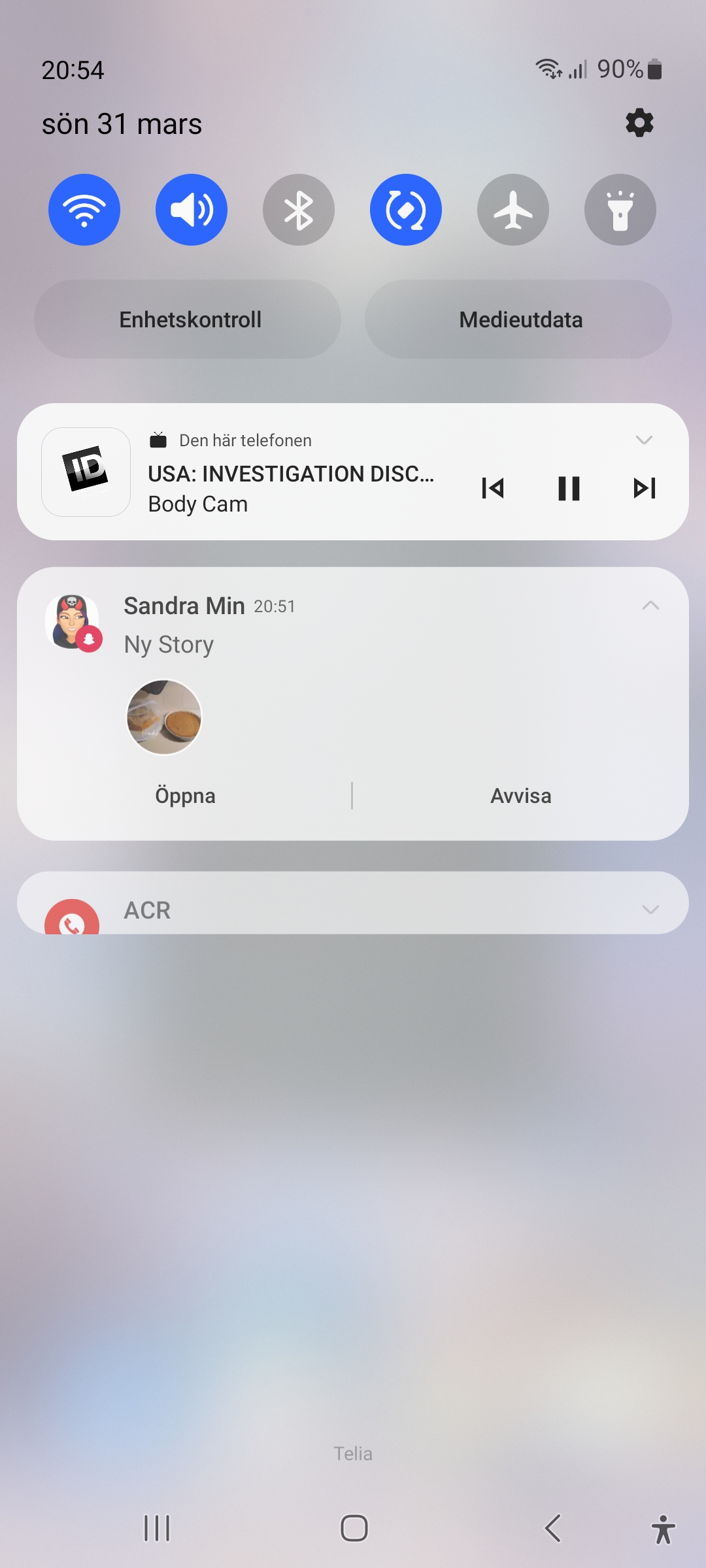Expand the ACR notification

tap(650, 909)
